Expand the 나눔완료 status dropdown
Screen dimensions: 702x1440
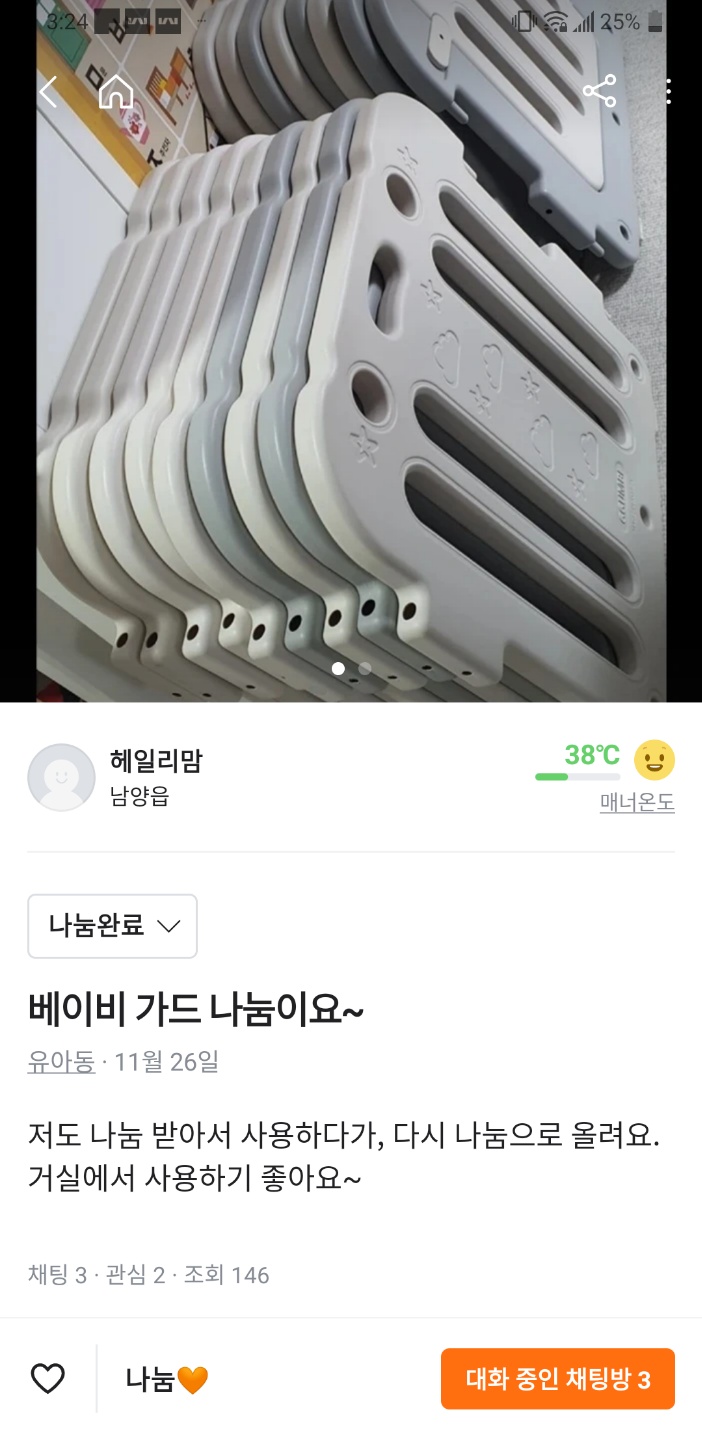pos(112,926)
